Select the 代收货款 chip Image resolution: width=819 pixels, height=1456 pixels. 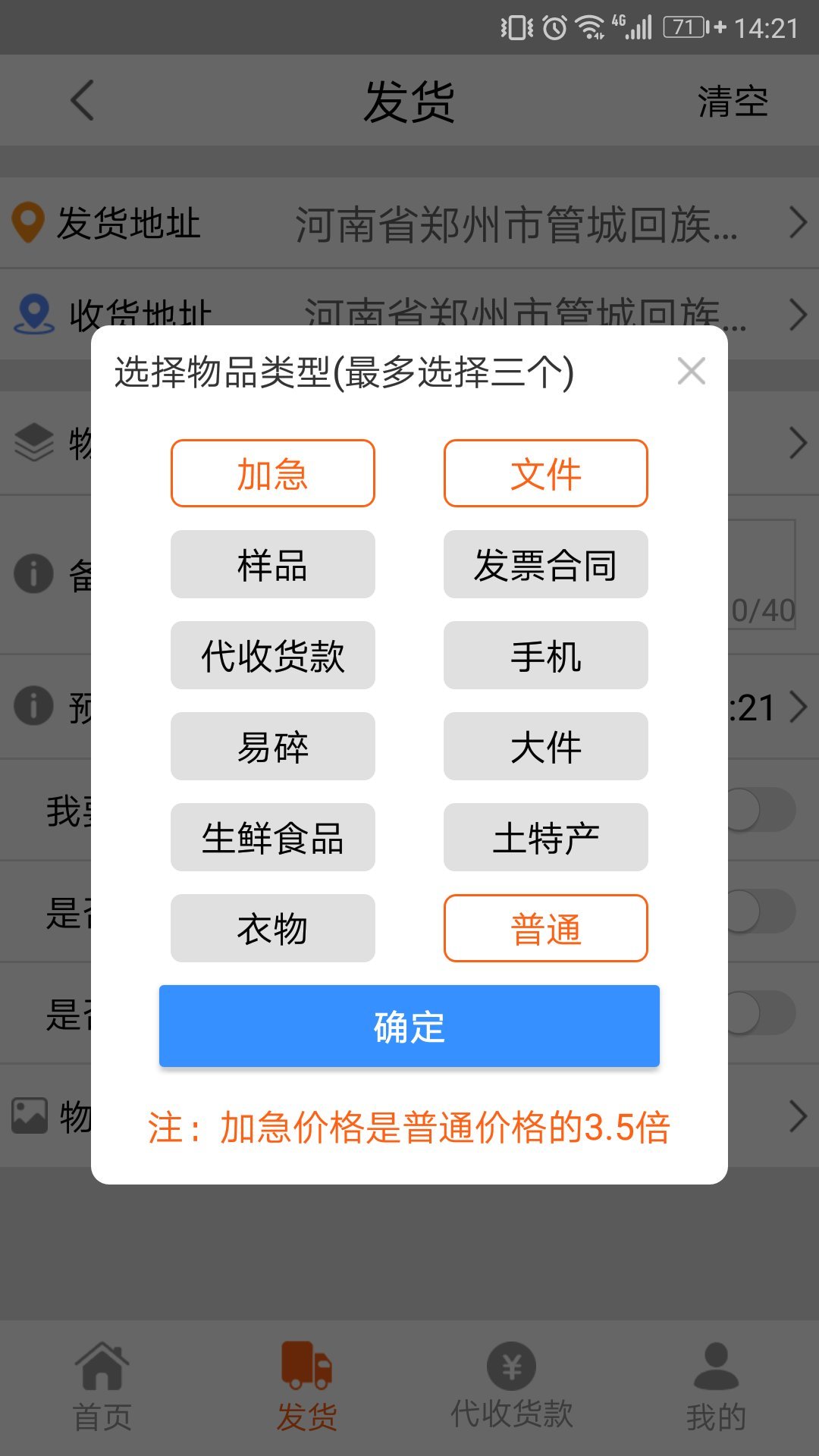(273, 655)
